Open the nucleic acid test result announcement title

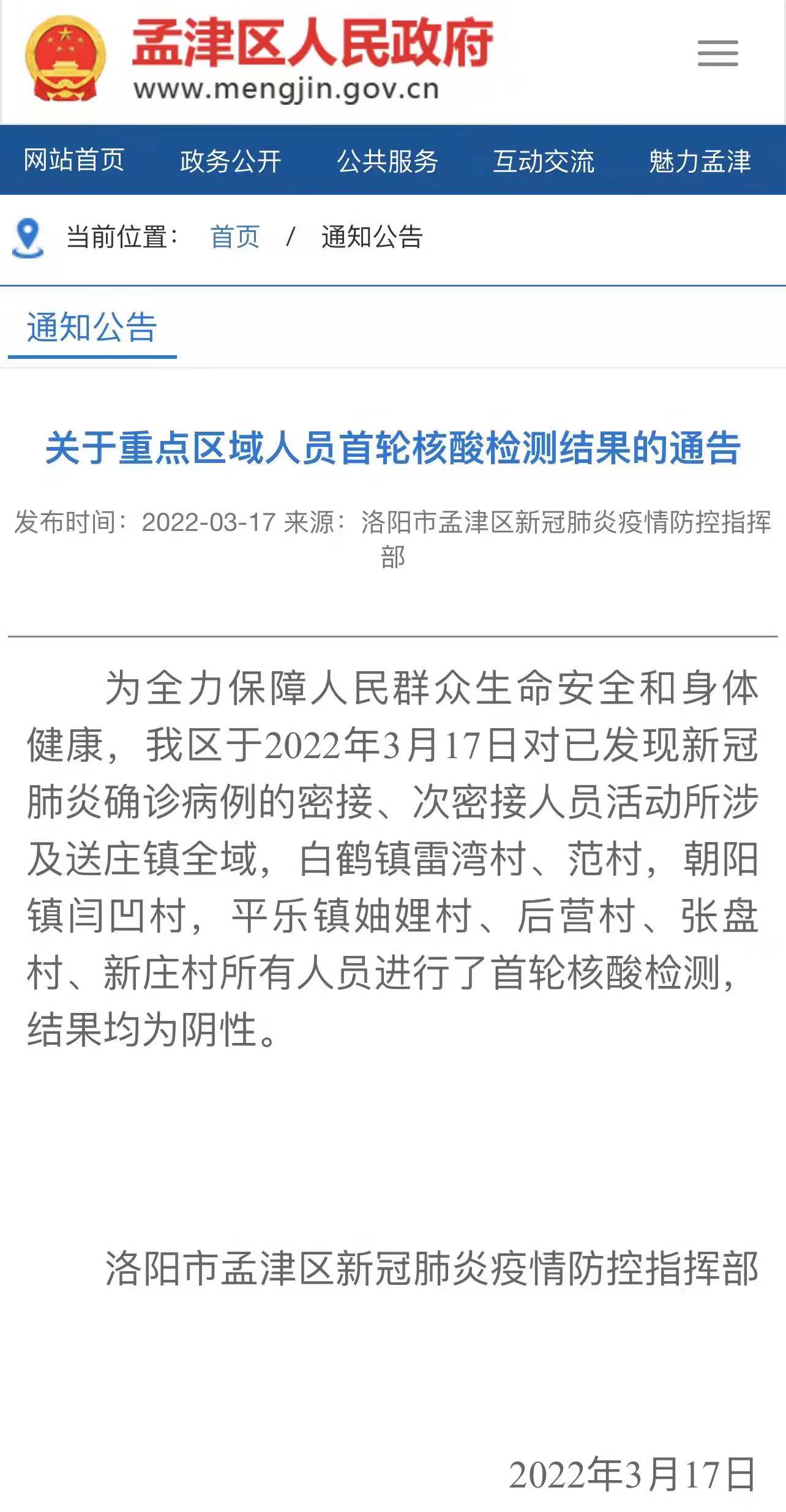click(x=393, y=449)
